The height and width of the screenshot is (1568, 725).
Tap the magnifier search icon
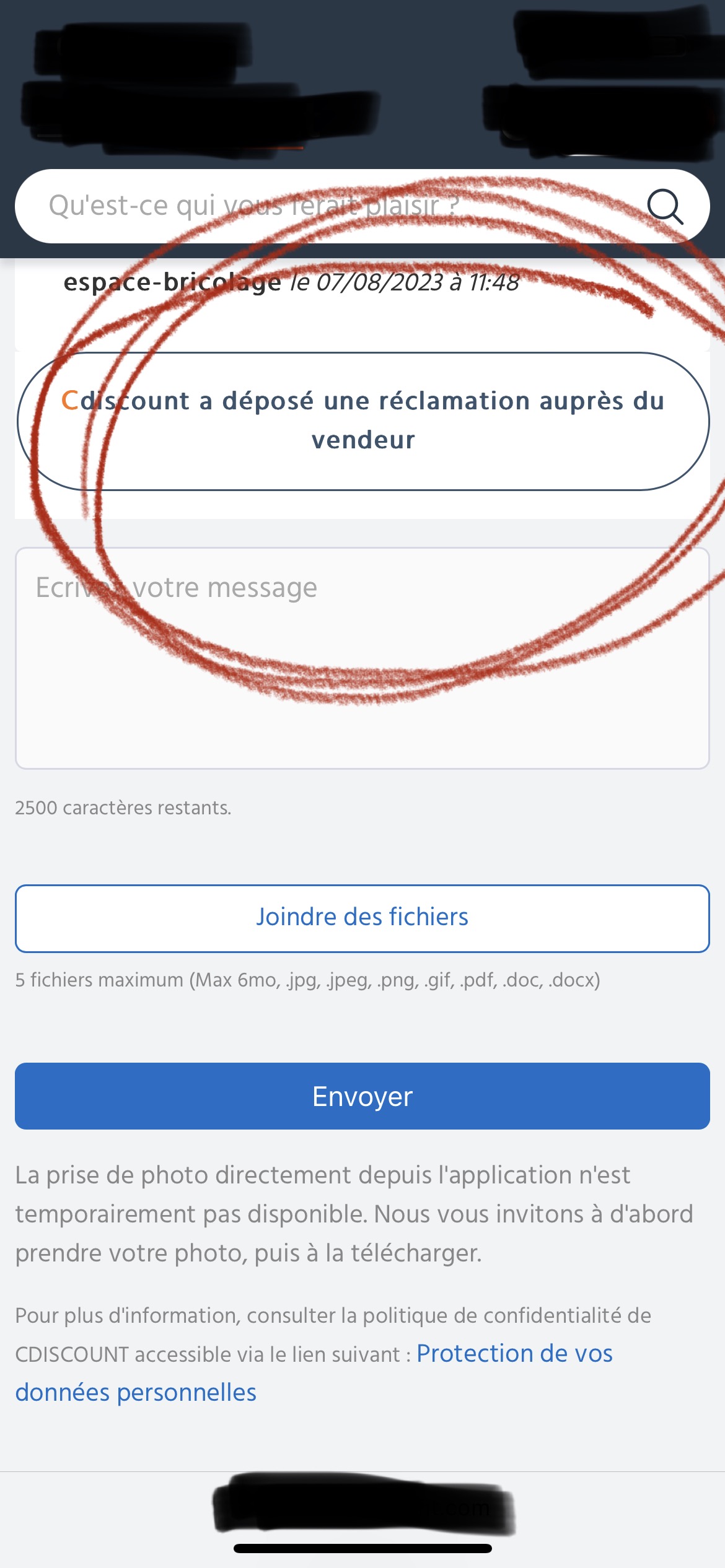tap(665, 207)
